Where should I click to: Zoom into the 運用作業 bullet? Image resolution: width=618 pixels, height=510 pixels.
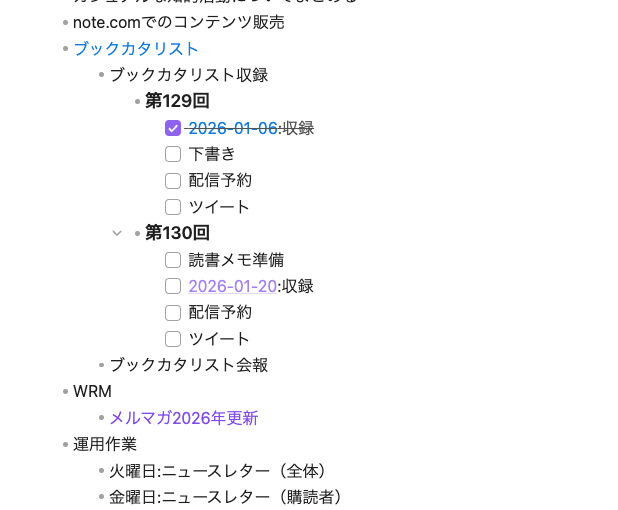(66, 444)
